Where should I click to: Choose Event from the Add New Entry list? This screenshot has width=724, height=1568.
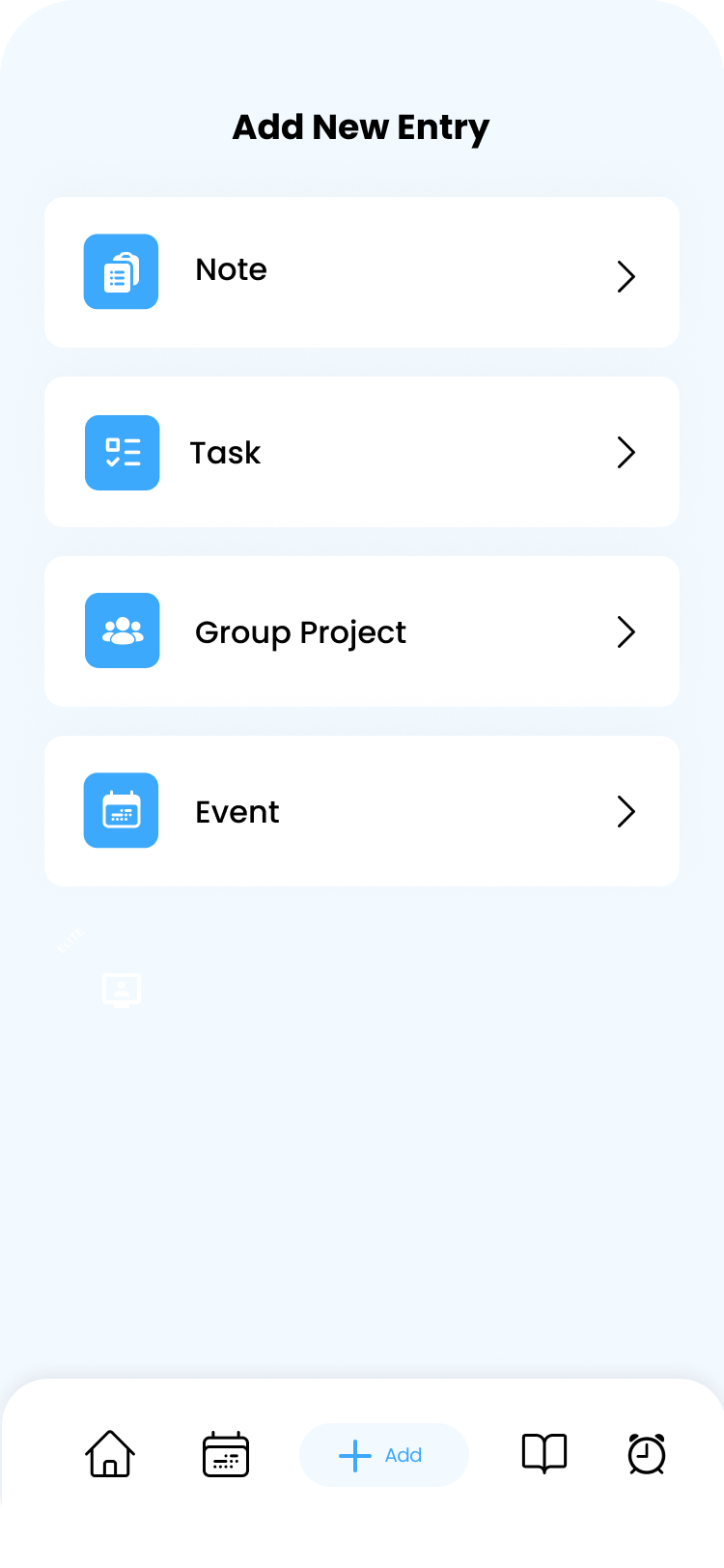point(362,811)
